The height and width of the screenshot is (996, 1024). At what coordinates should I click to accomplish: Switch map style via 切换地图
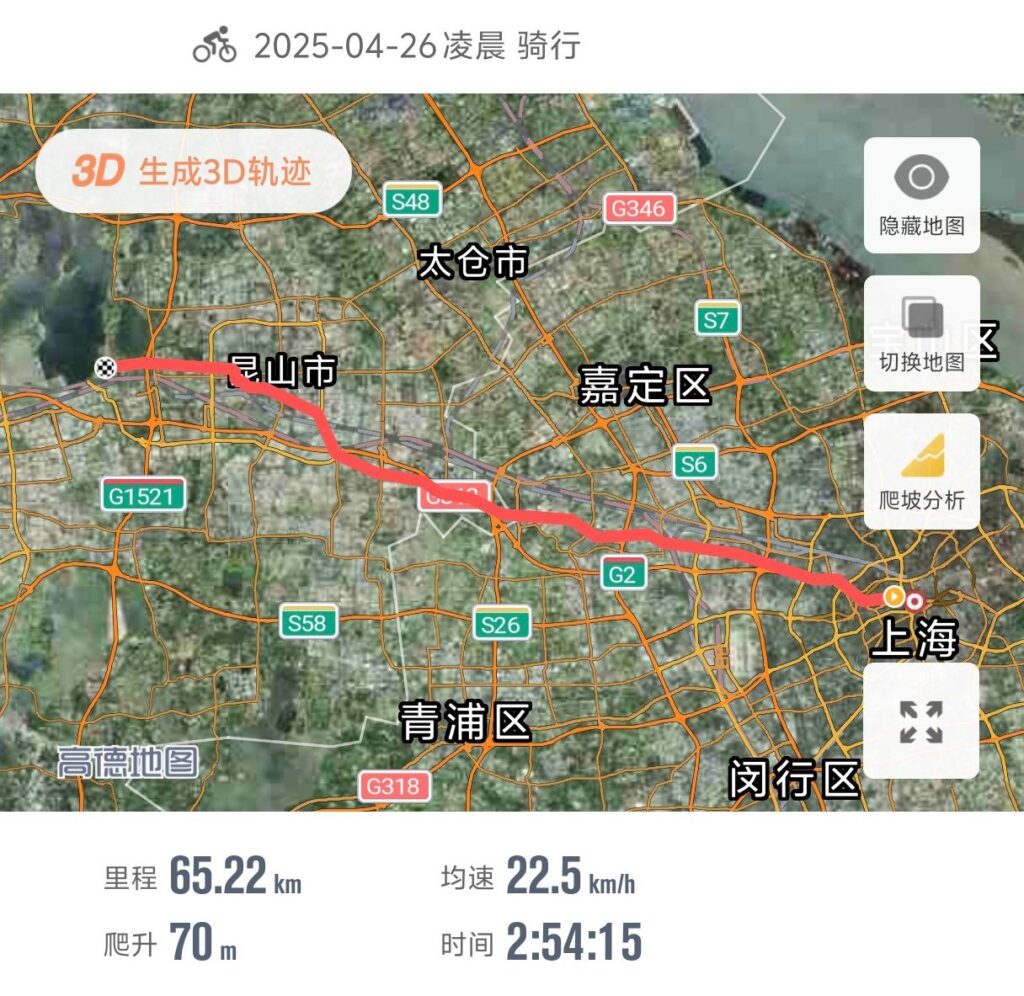pyautogui.click(x=921, y=333)
